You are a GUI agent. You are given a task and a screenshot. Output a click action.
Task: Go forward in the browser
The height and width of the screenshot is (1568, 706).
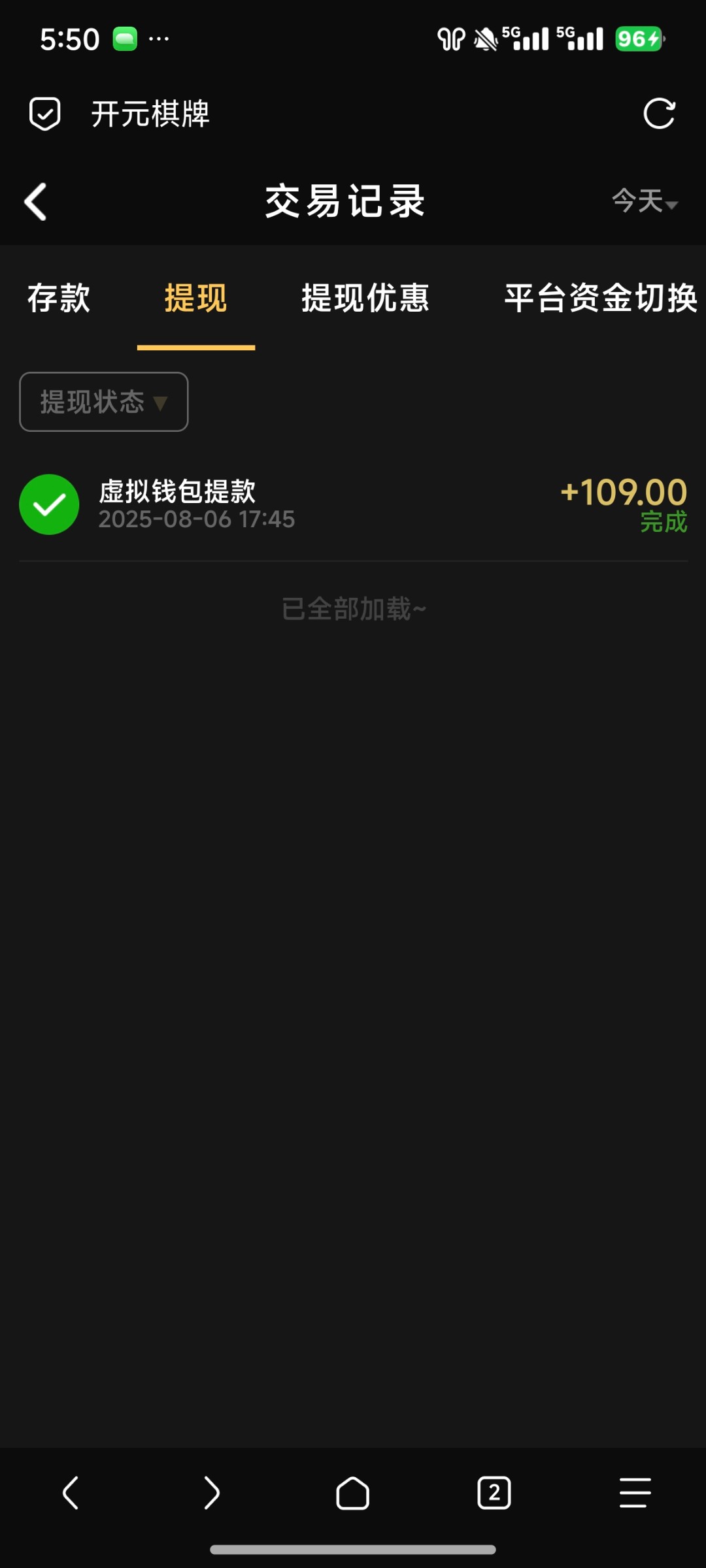212,1493
